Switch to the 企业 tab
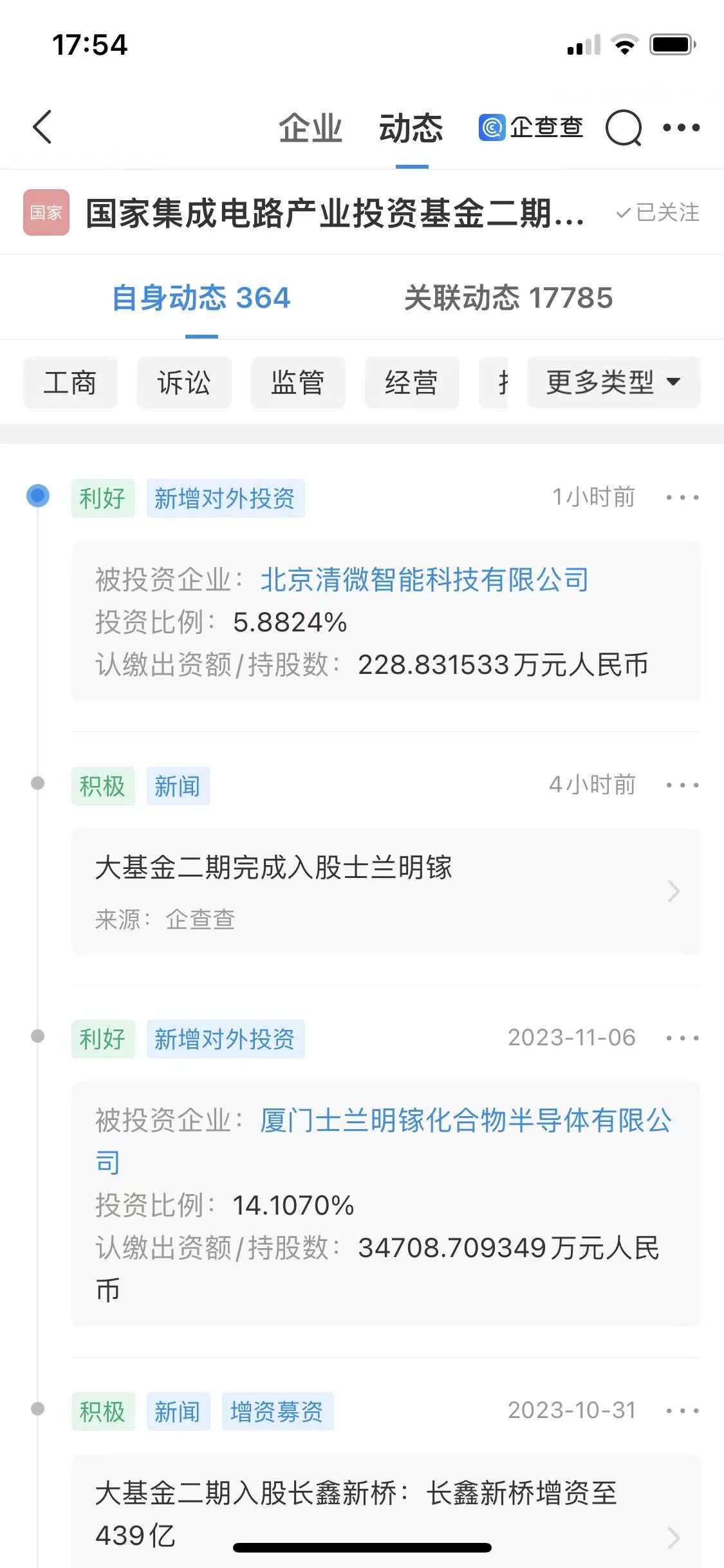This screenshot has width=724, height=1568. click(x=311, y=127)
